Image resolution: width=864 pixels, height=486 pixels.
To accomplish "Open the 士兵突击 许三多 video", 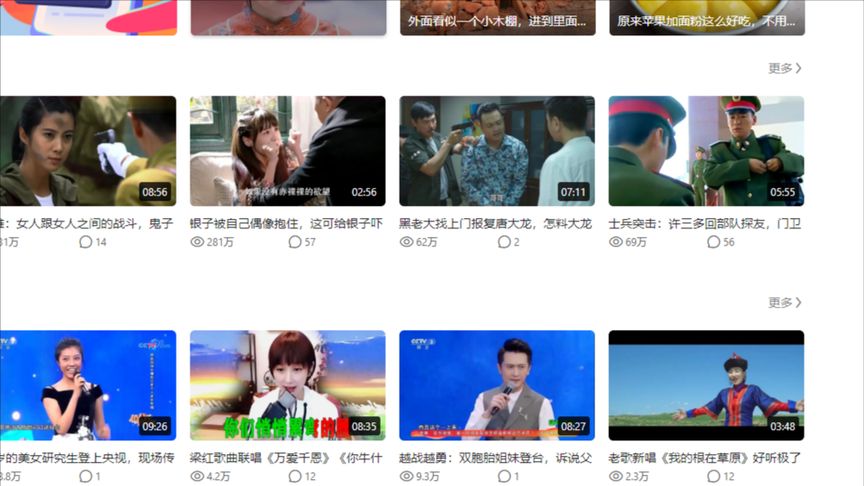I will 706,150.
